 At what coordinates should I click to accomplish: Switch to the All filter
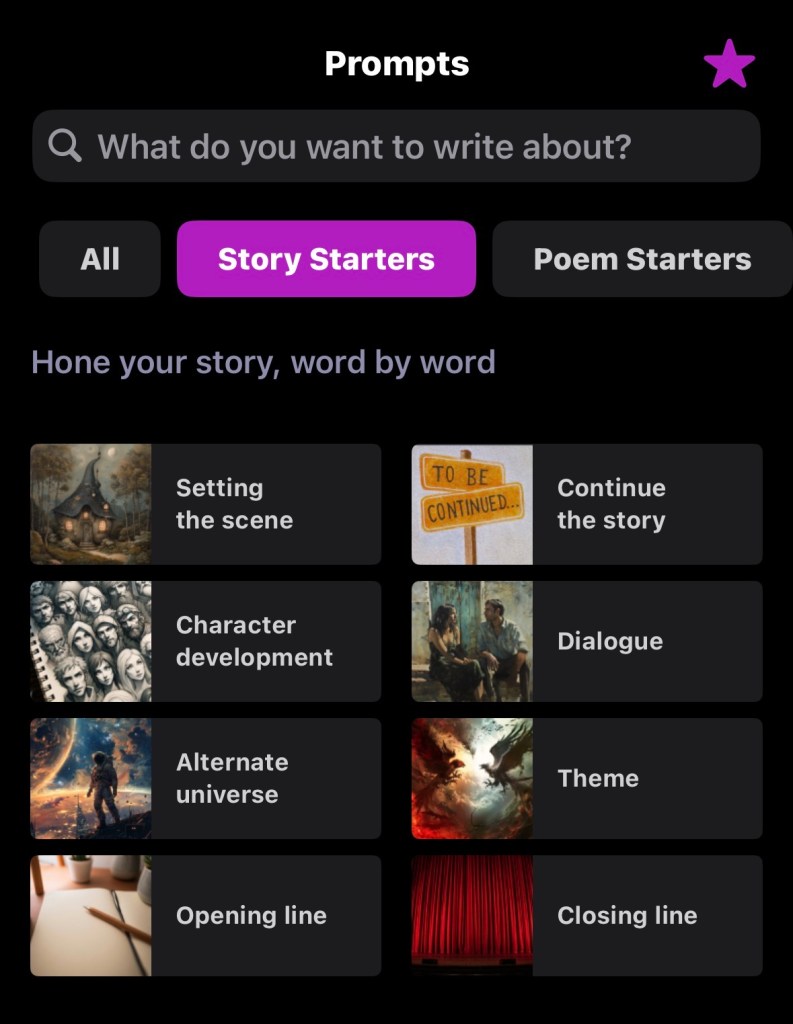click(100, 259)
